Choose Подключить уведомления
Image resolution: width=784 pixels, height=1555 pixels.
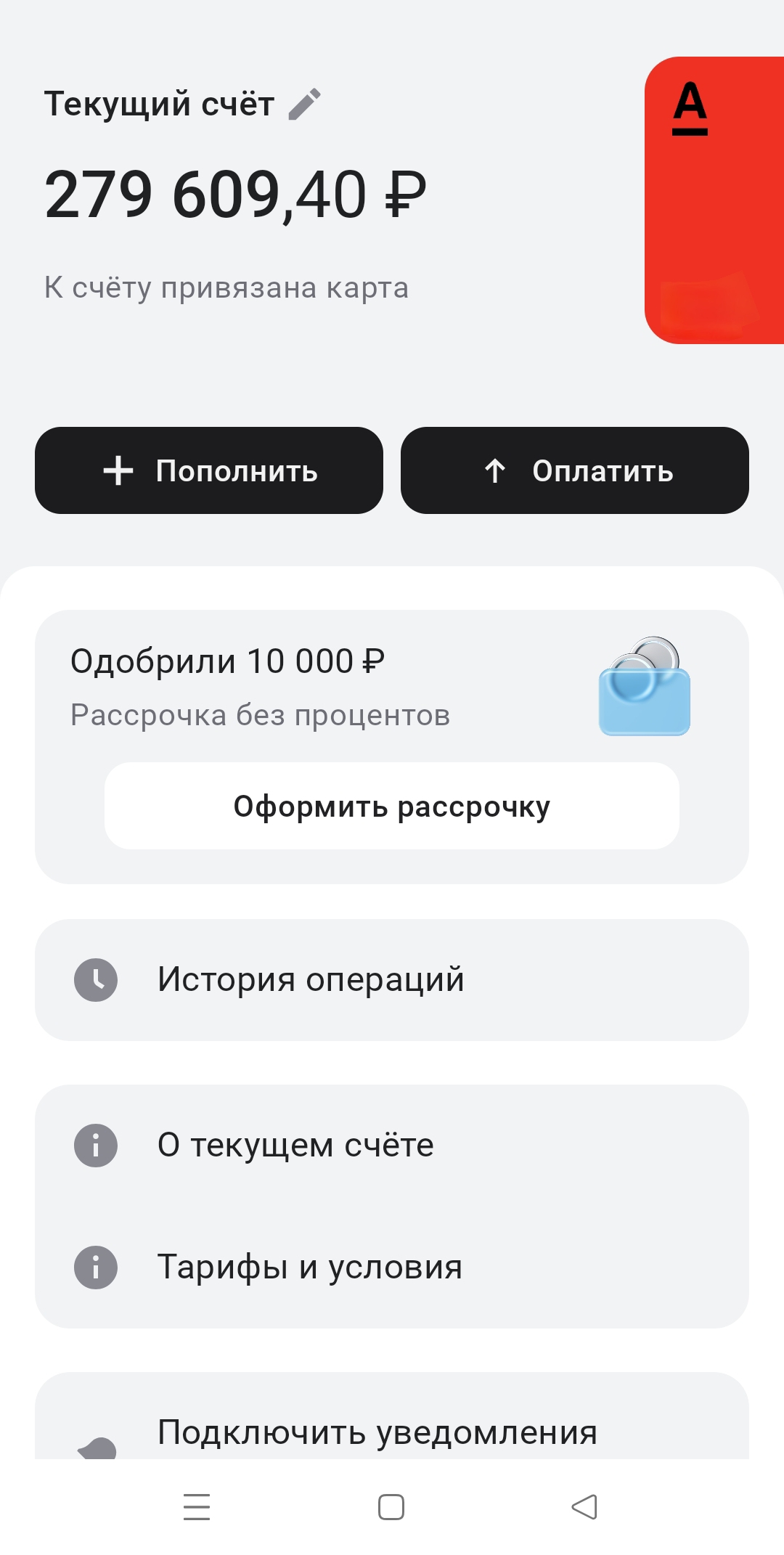point(392,1433)
